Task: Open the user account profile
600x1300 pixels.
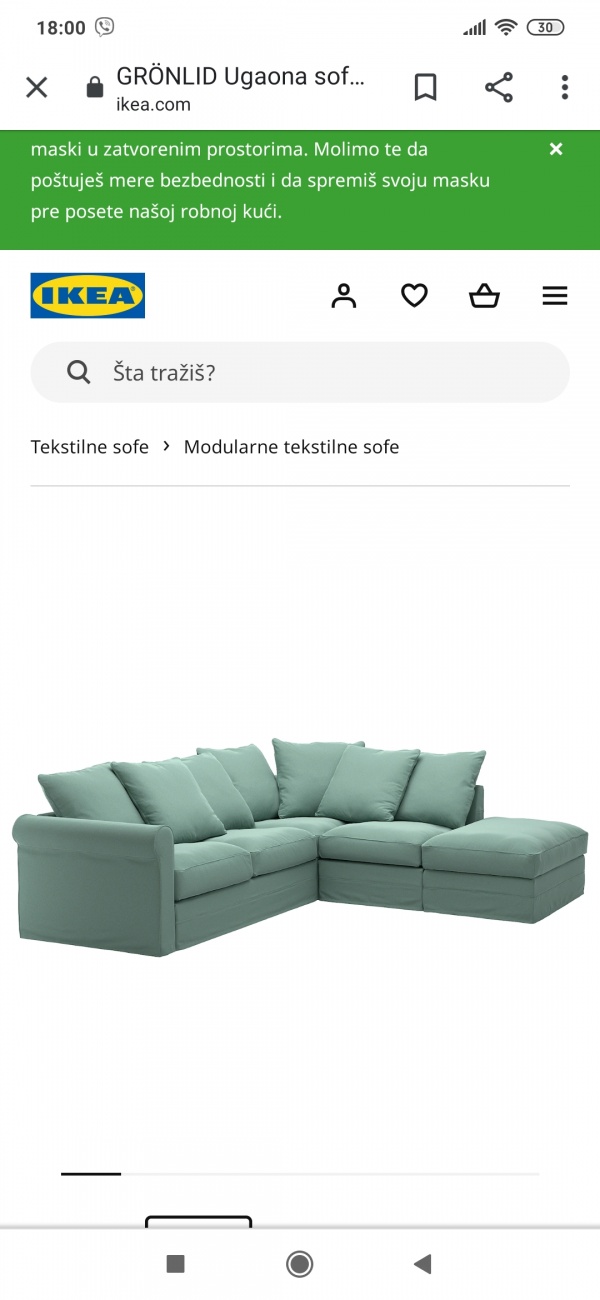Action: [344, 296]
